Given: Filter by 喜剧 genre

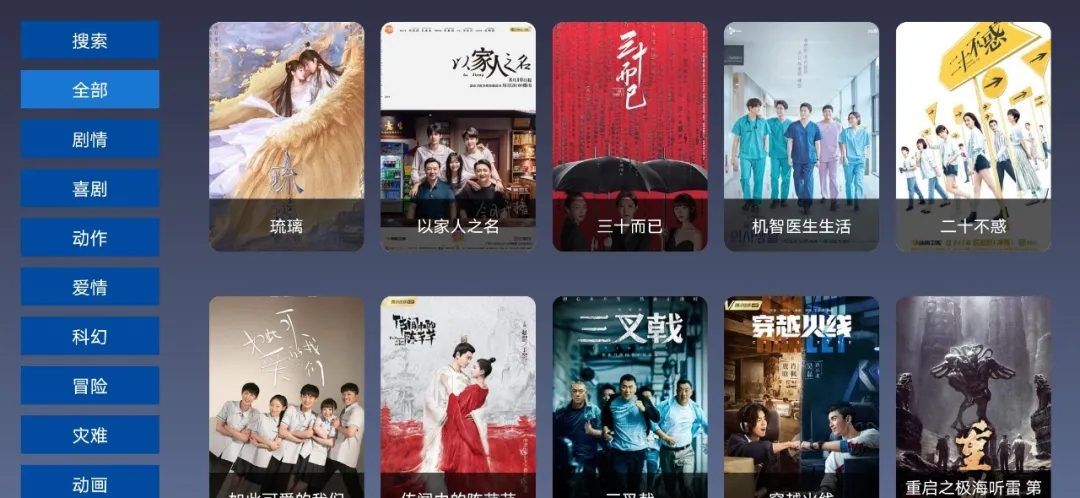Looking at the screenshot, I should (x=90, y=188).
